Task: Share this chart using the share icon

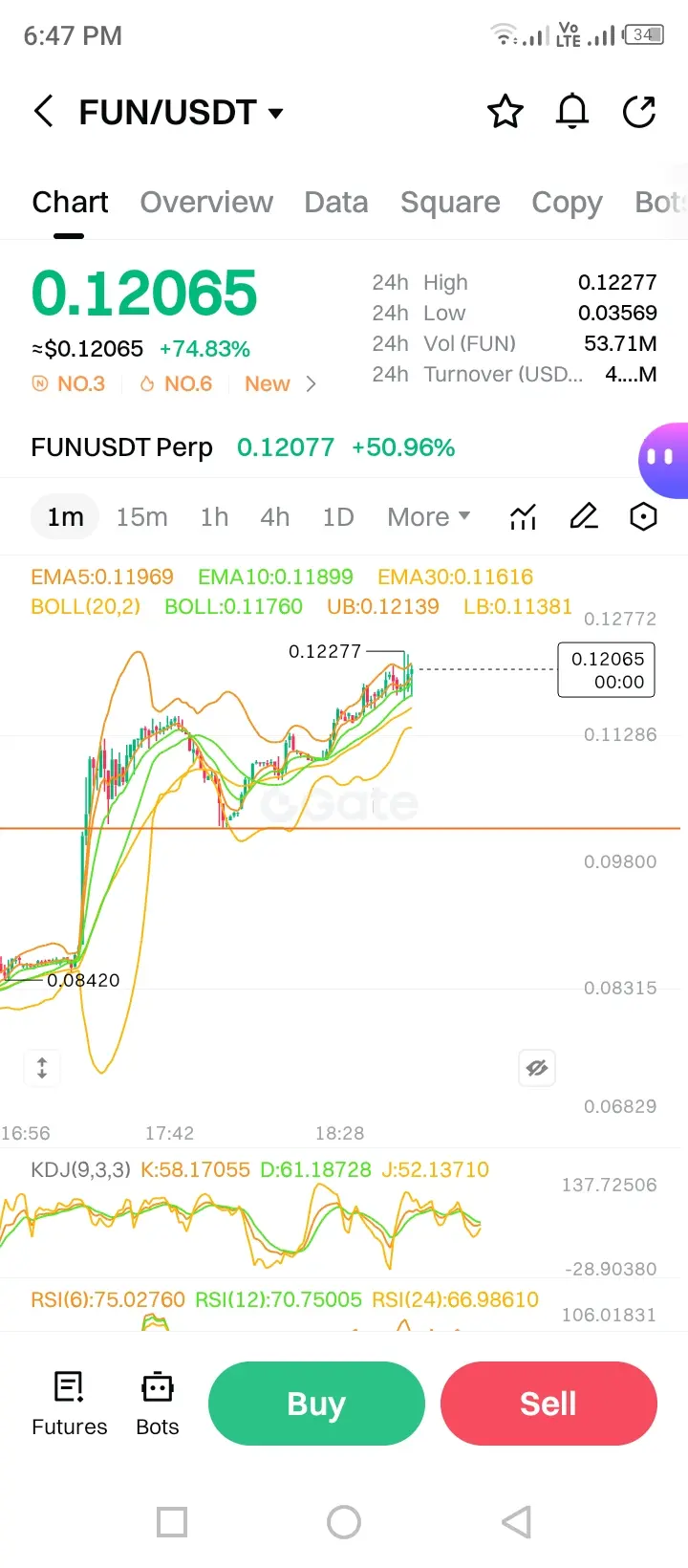Action: pyautogui.click(x=639, y=112)
